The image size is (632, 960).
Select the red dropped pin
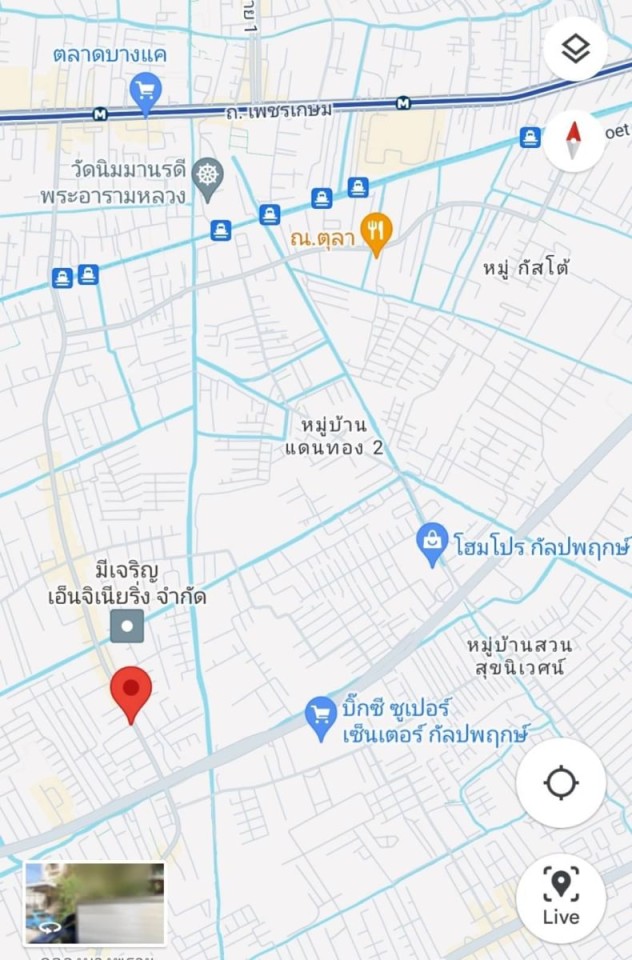130,691
